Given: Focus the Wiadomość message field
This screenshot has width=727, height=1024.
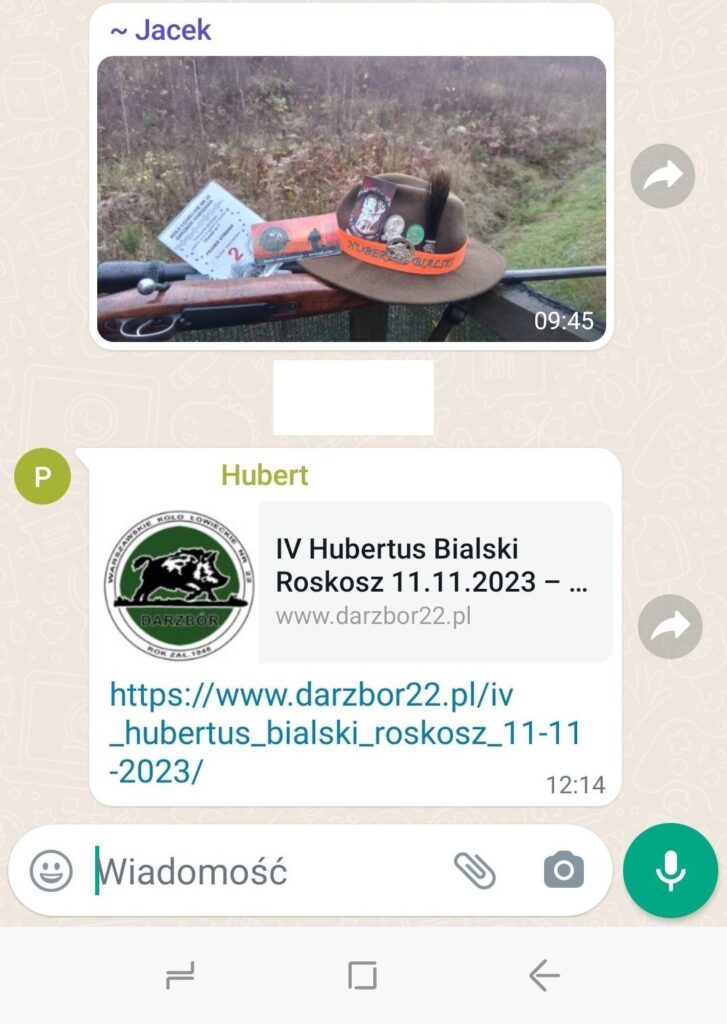Looking at the screenshot, I should pyautogui.click(x=260, y=871).
